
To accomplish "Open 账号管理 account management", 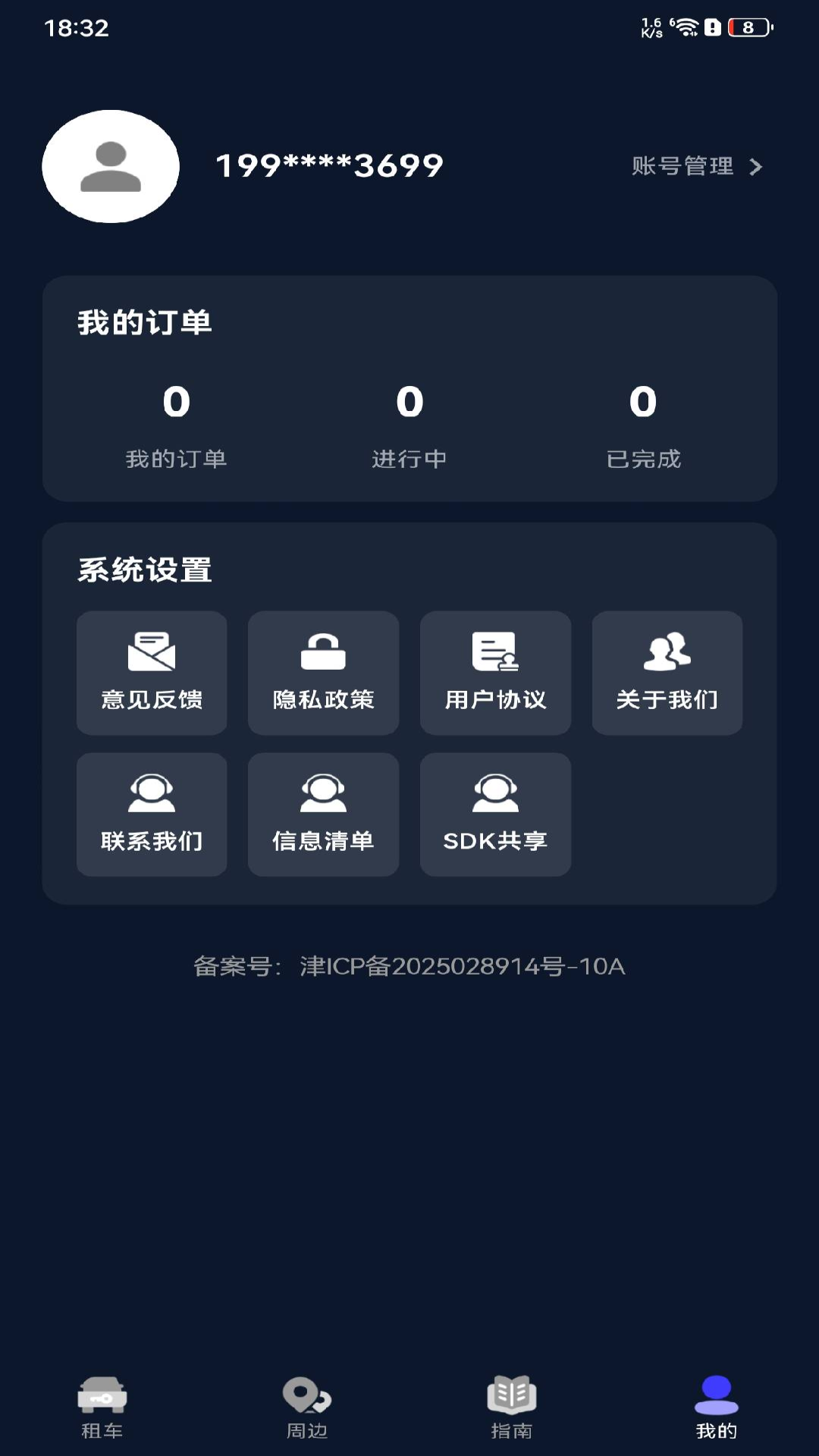I will (x=696, y=166).
